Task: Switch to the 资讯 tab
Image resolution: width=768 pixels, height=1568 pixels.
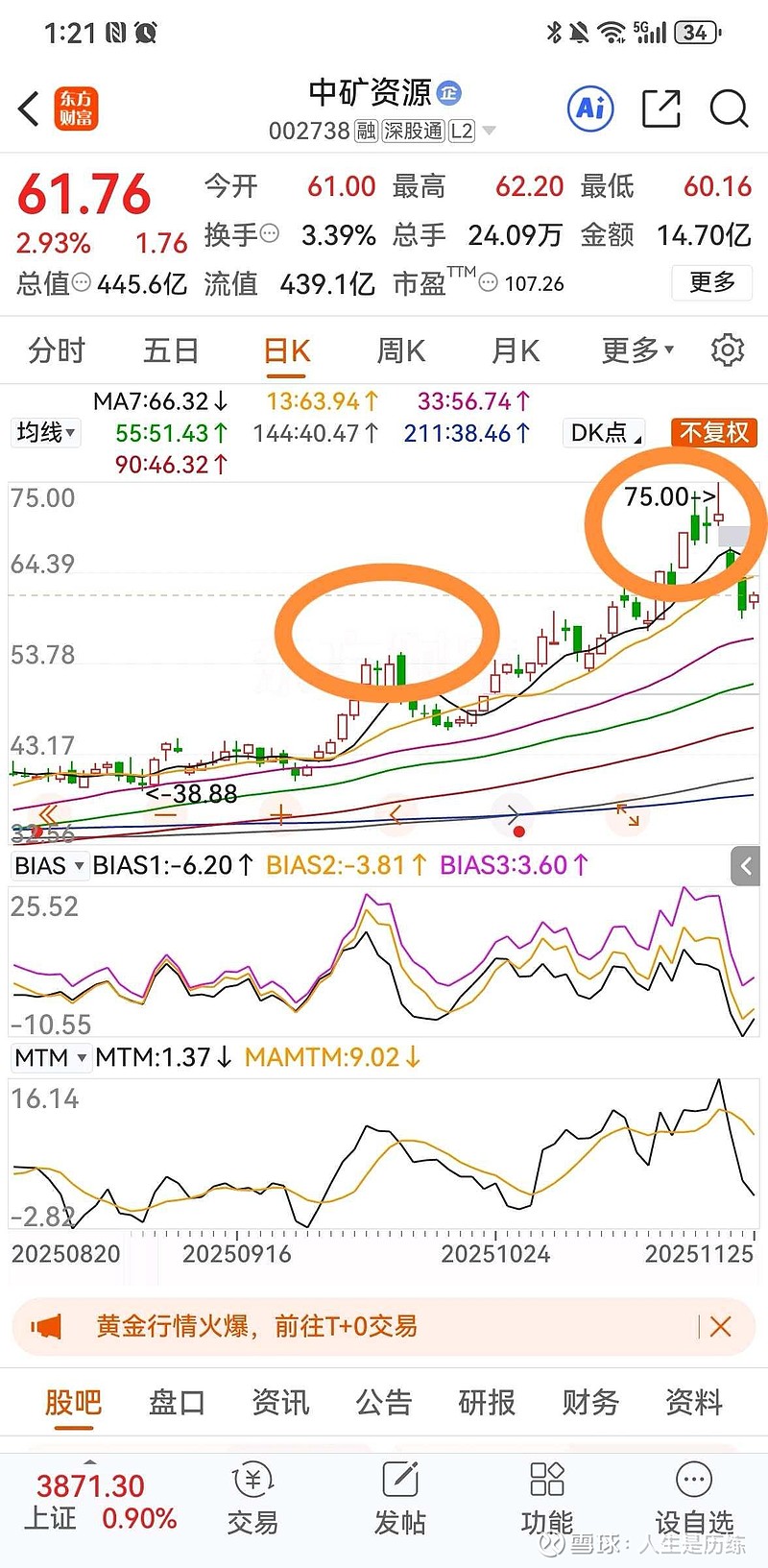Action: tap(280, 1403)
